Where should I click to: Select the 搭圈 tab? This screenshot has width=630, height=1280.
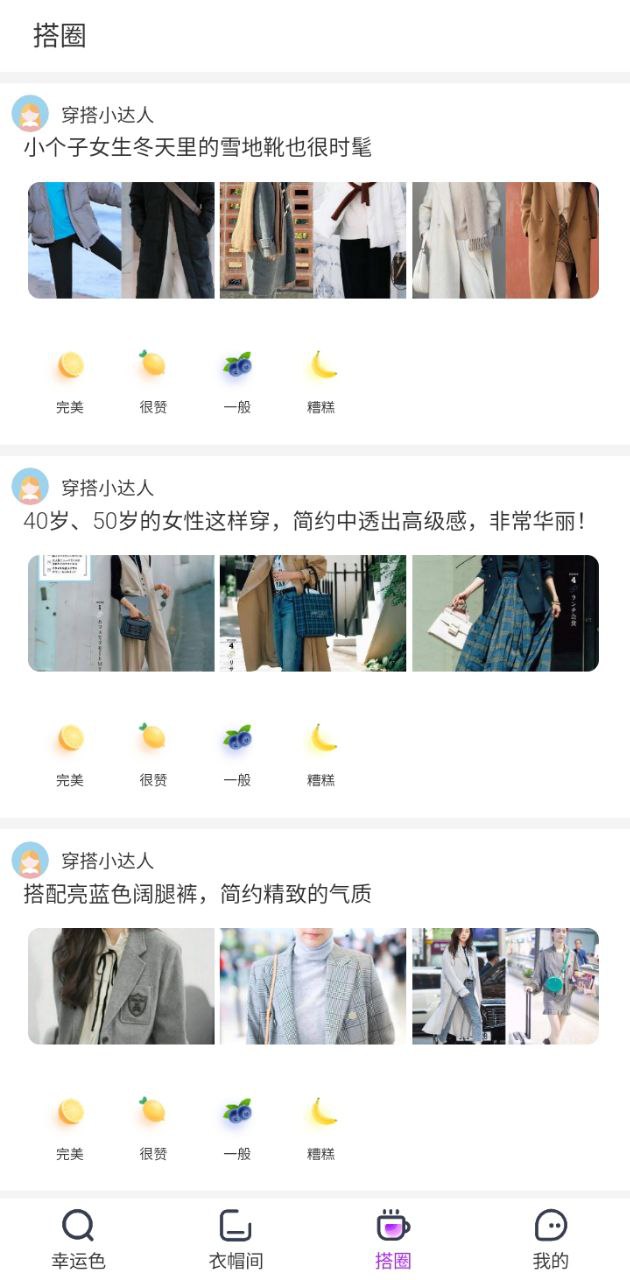(393, 1238)
